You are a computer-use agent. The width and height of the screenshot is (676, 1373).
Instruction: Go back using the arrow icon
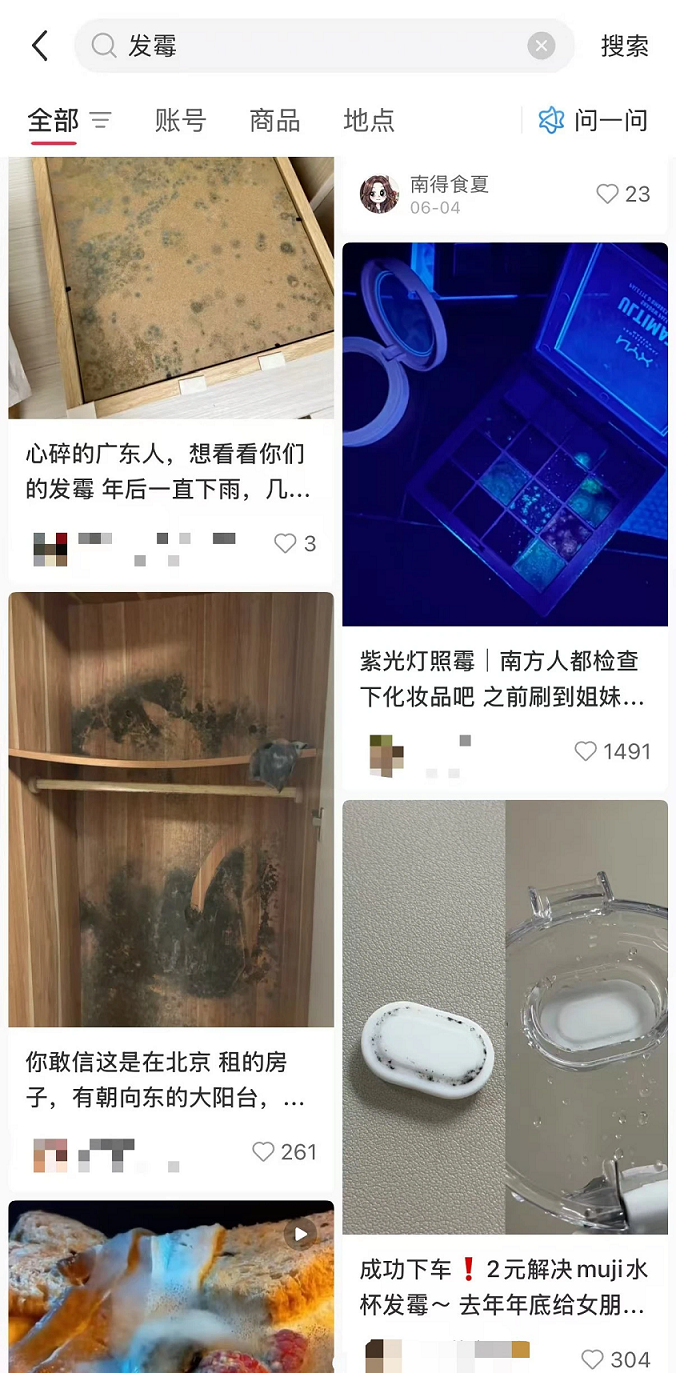(40, 45)
